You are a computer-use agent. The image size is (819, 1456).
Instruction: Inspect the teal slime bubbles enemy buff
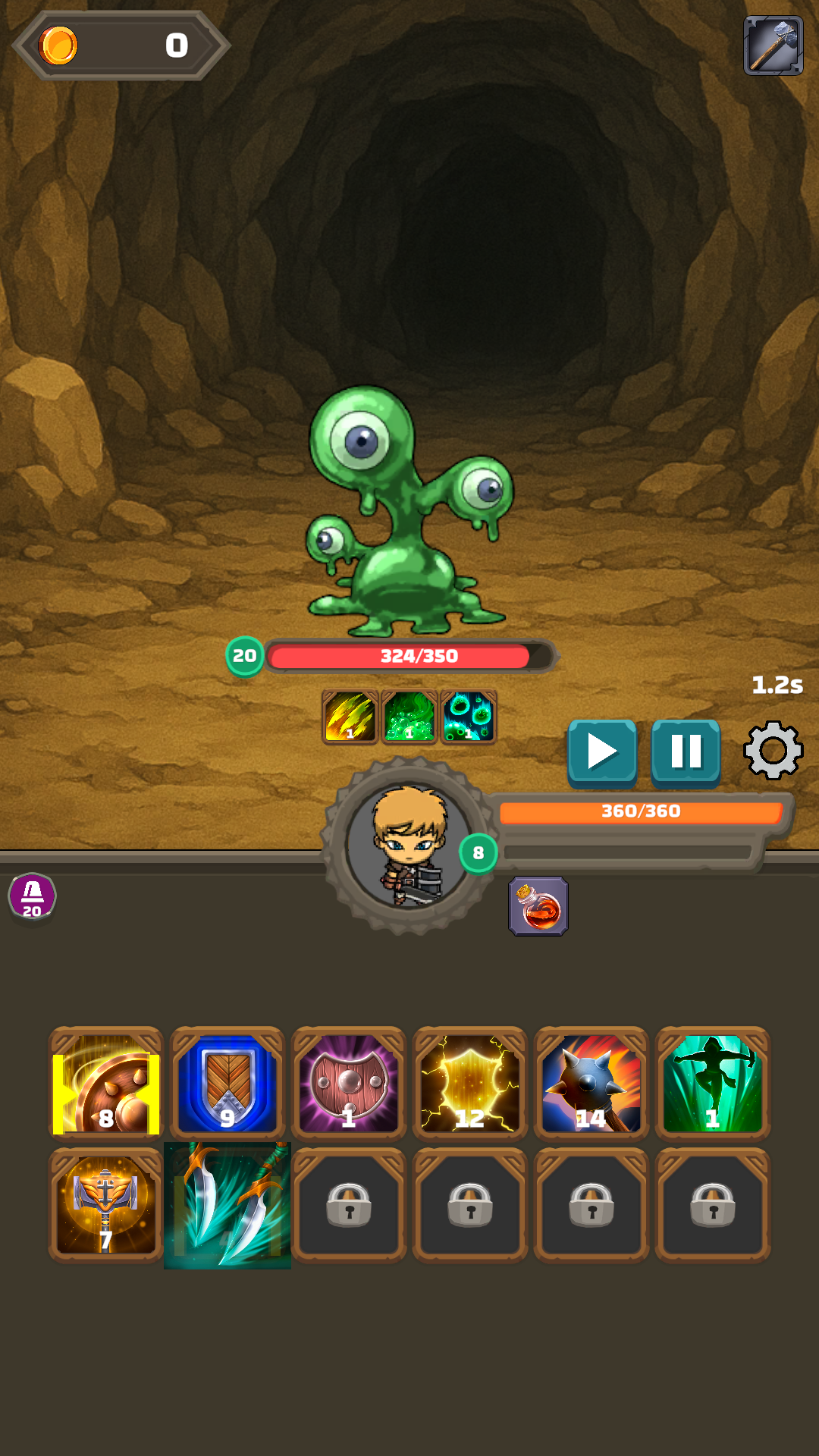tap(469, 717)
